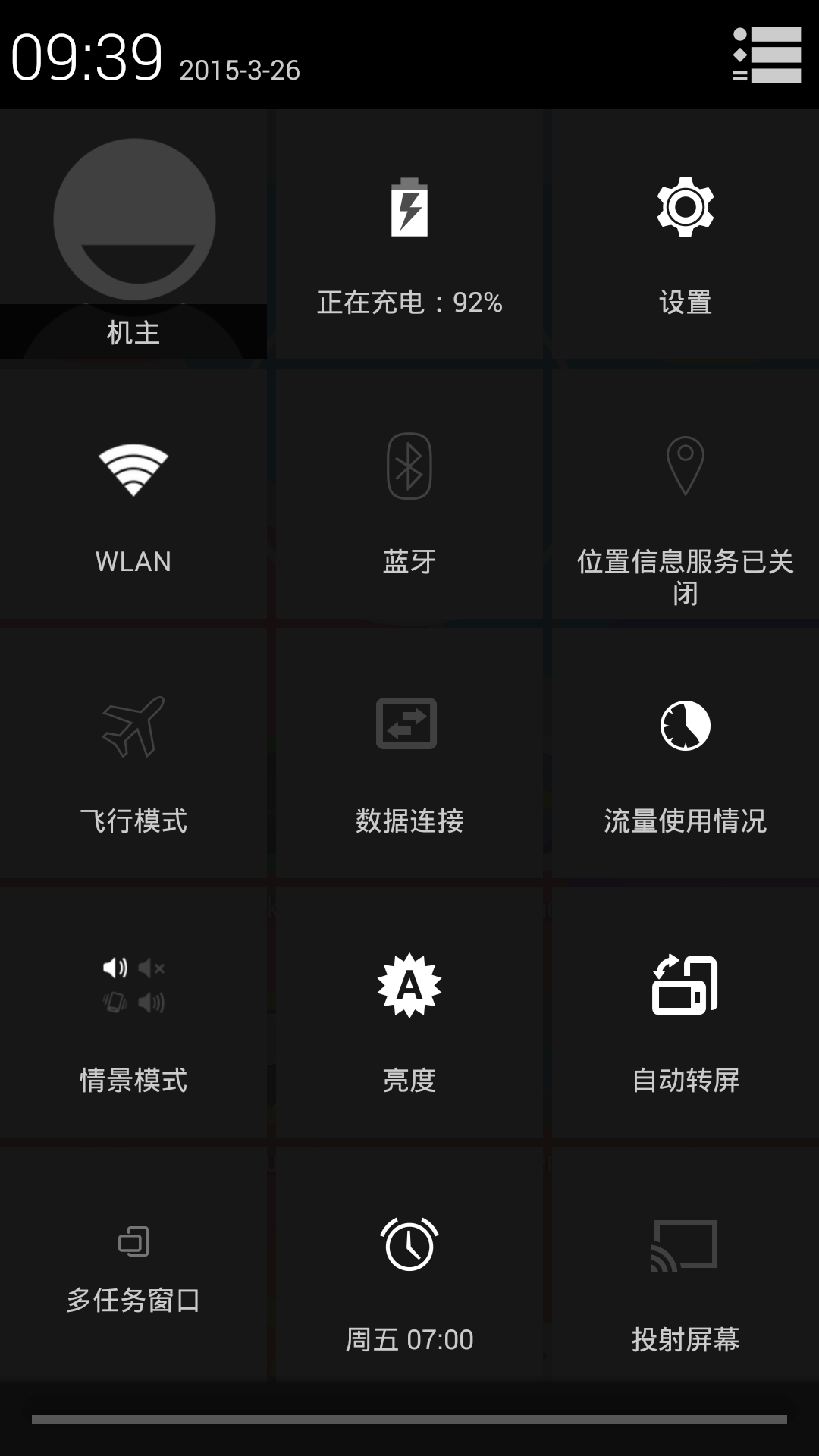Open 流量使用情况 data usage
Viewport: 819px width, 1456px height.
coord(686,753)
